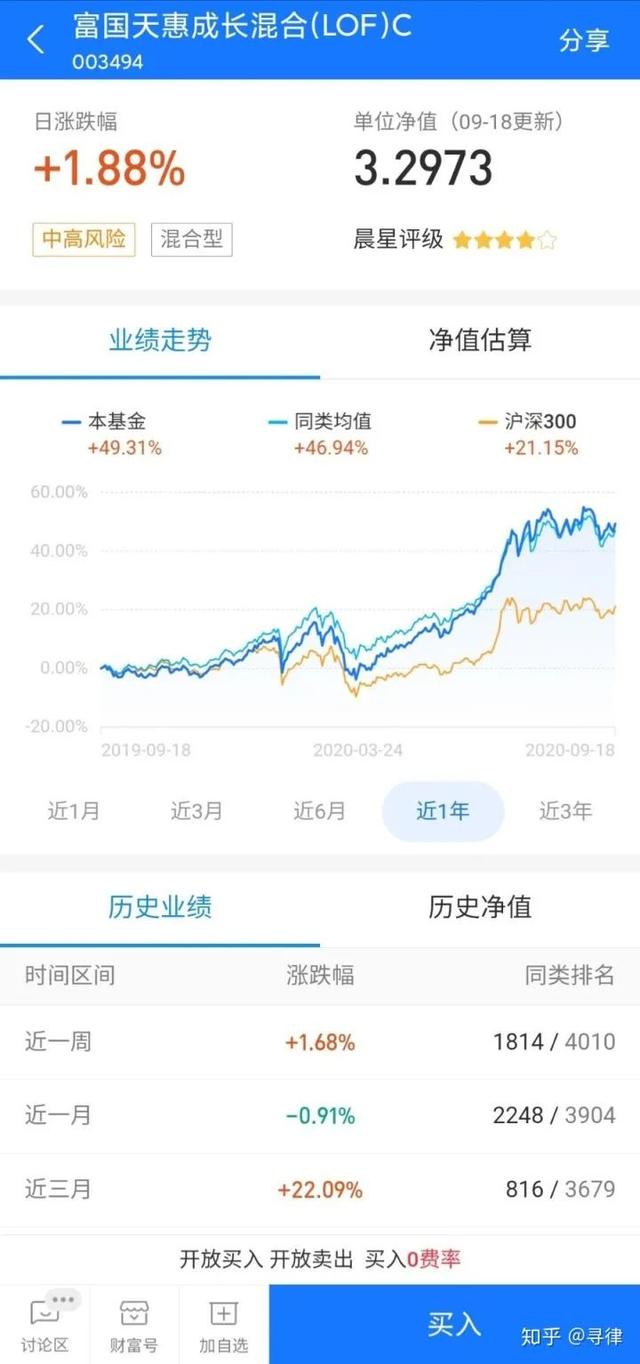This screenshot has width=640, height=1364.
Task: Add fund to watchlist with 加自选
Action: 223,1324
